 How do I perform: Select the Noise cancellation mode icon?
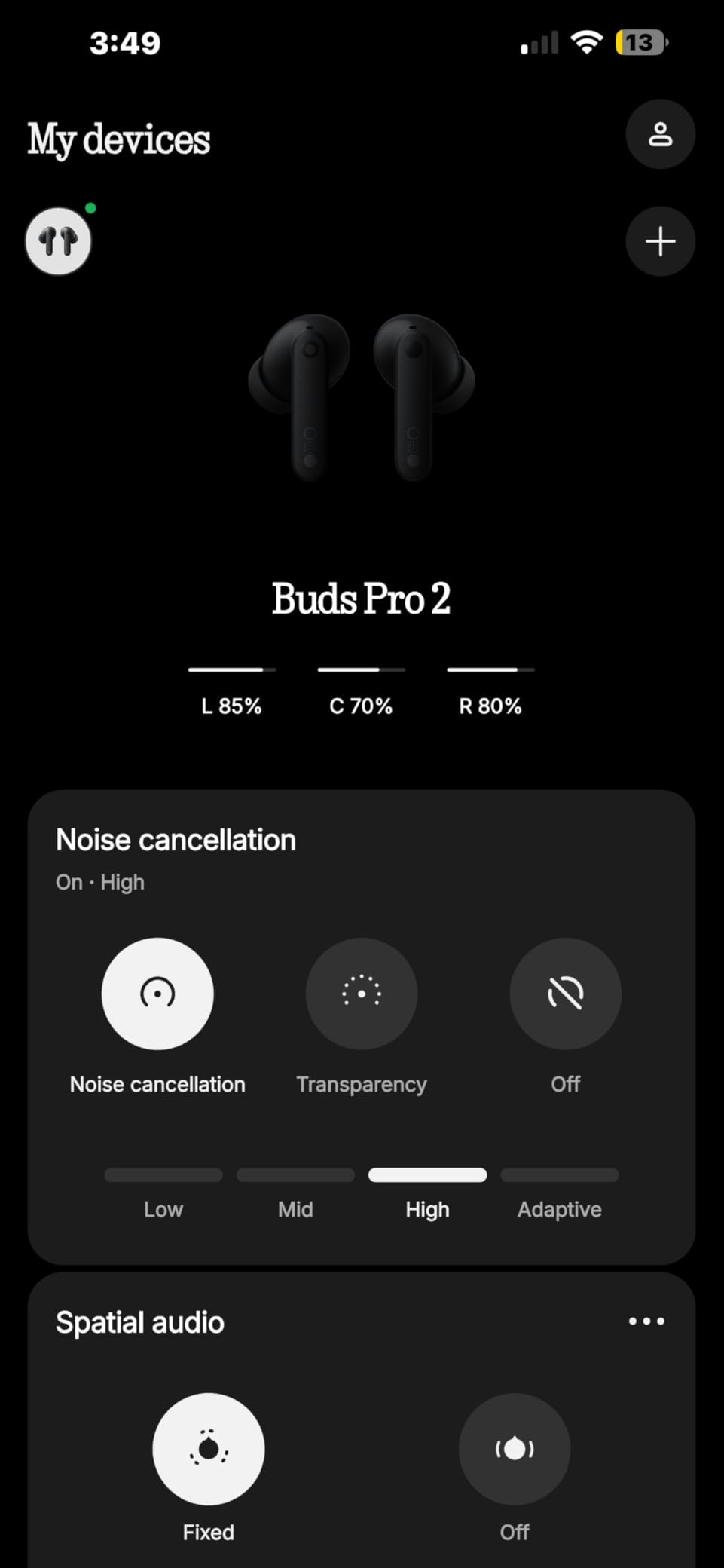point(157,994)
